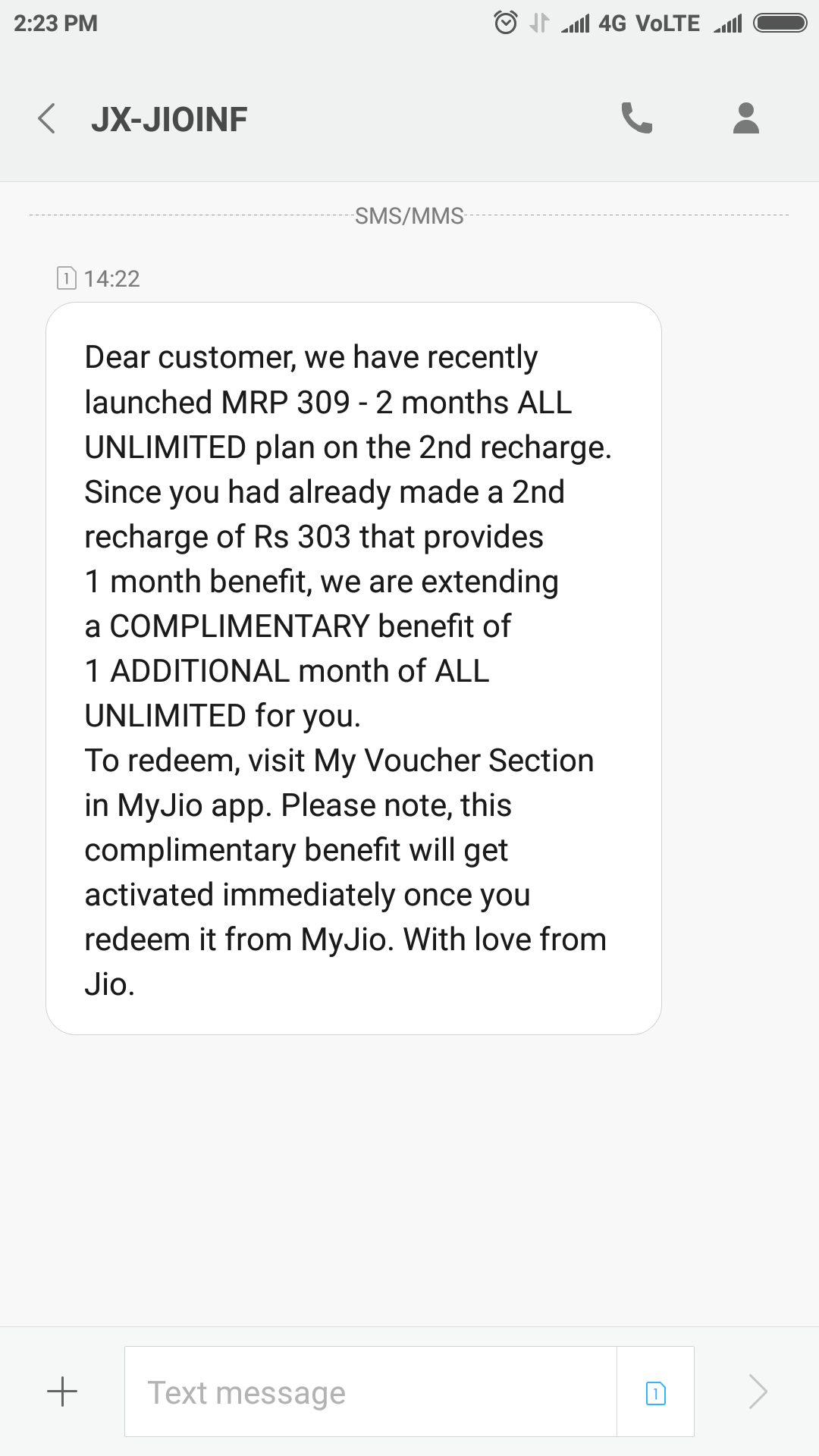Send the message with the arrow
819x1456 pixels.
pos(758,1392)
